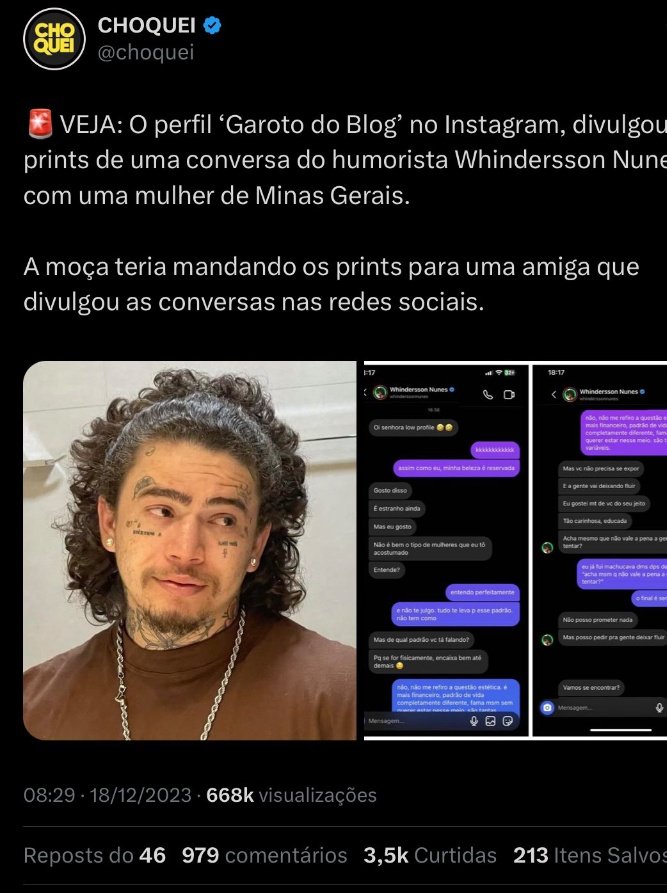Open the first chat screenshot in the post
This screenshot has width=667, height=893.
[444, 550]
